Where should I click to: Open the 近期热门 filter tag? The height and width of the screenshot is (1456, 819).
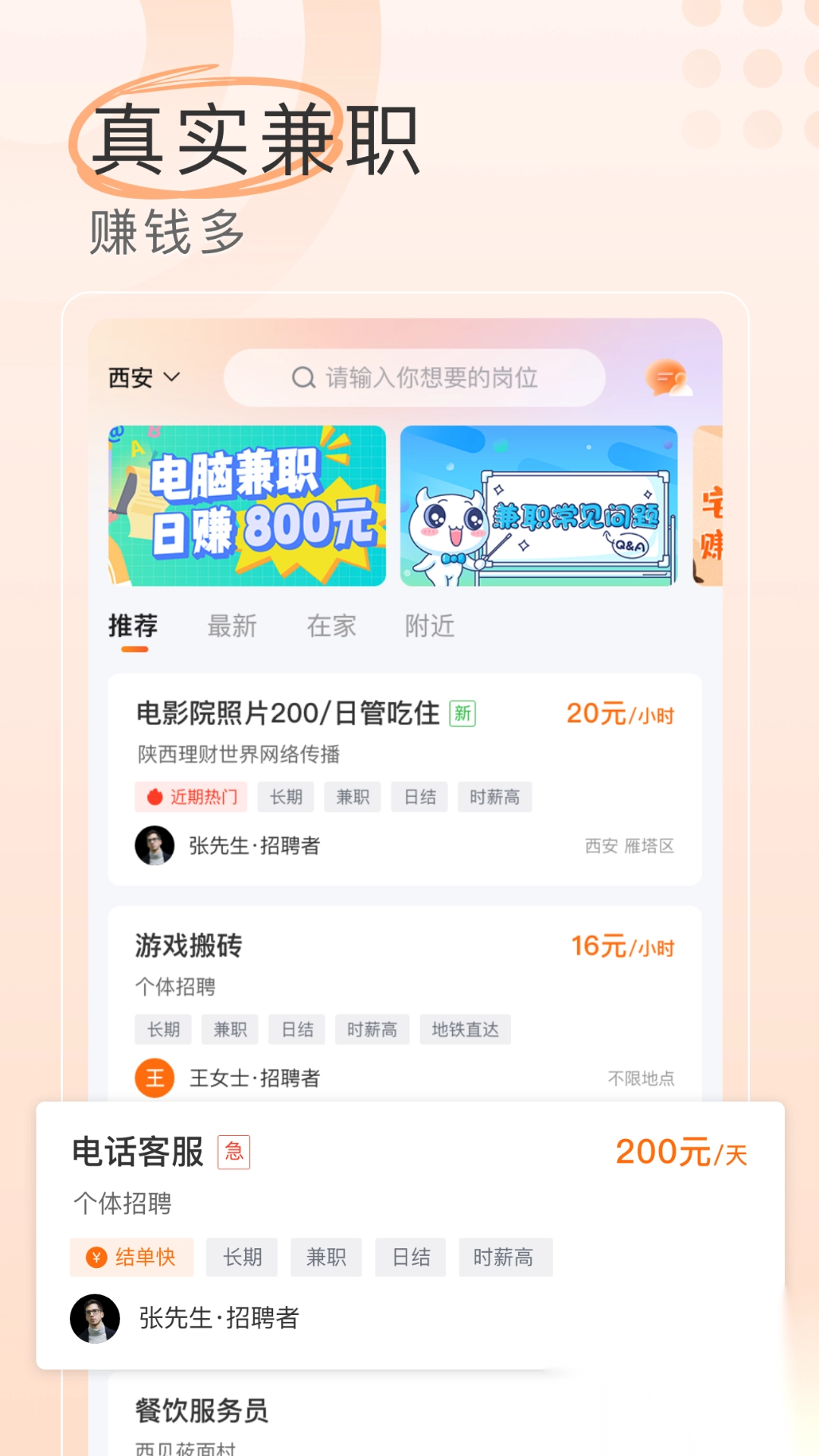(190, 797)
